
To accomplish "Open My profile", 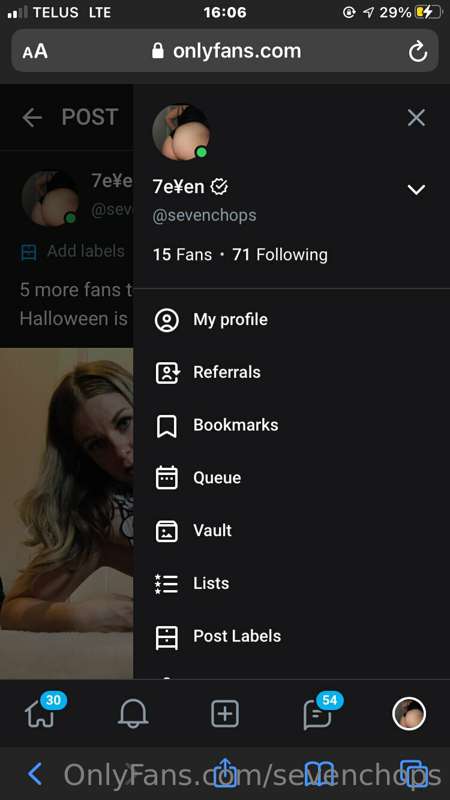I will [291, 320].
